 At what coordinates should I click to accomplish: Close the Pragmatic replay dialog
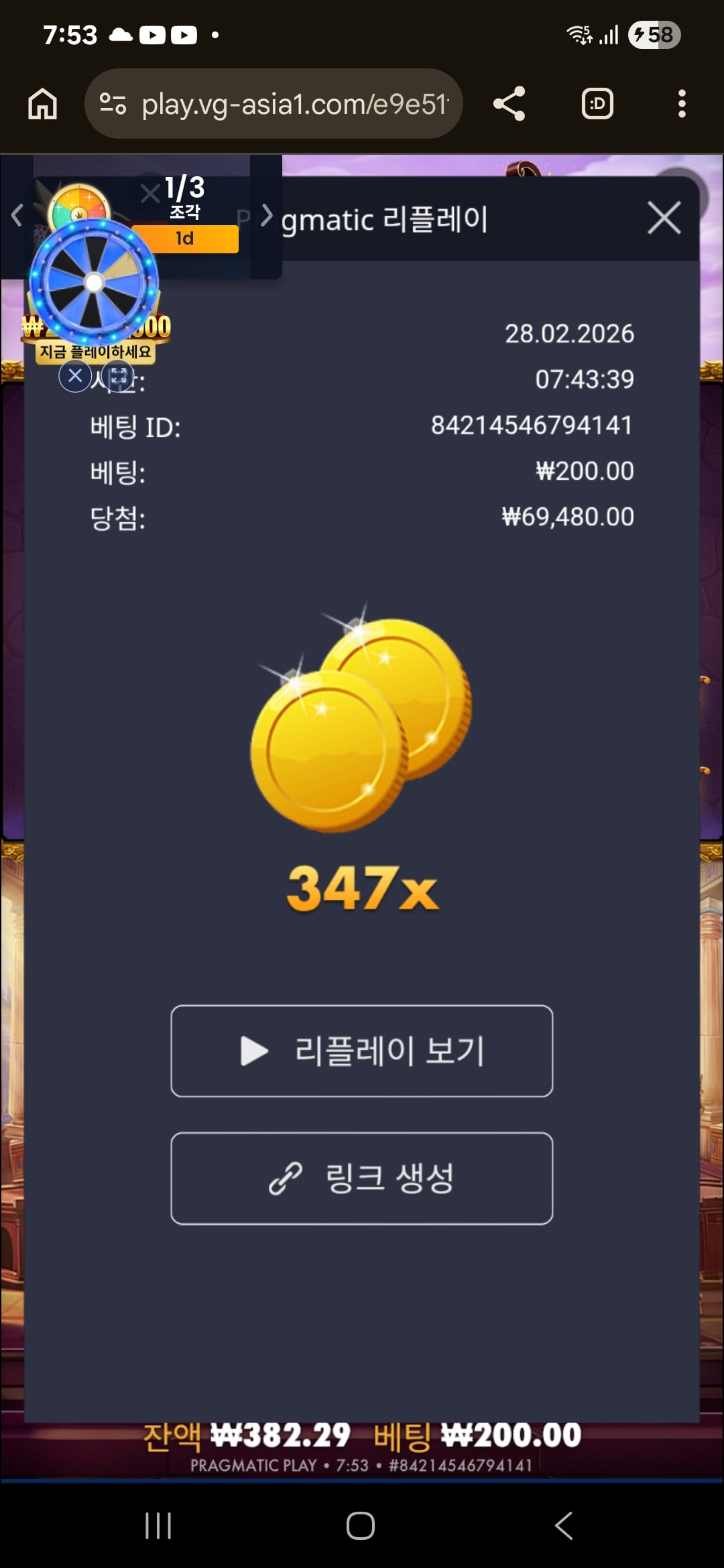pyautogui.click(x=664, y=218)
